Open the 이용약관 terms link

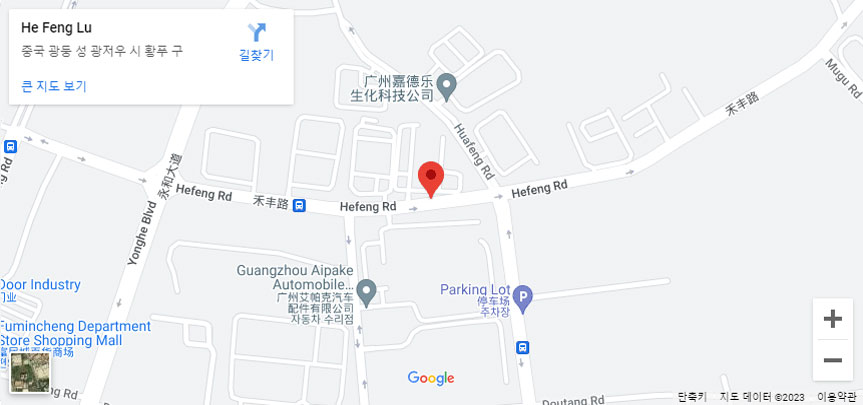pyautogui.click(x=836, y=397)
